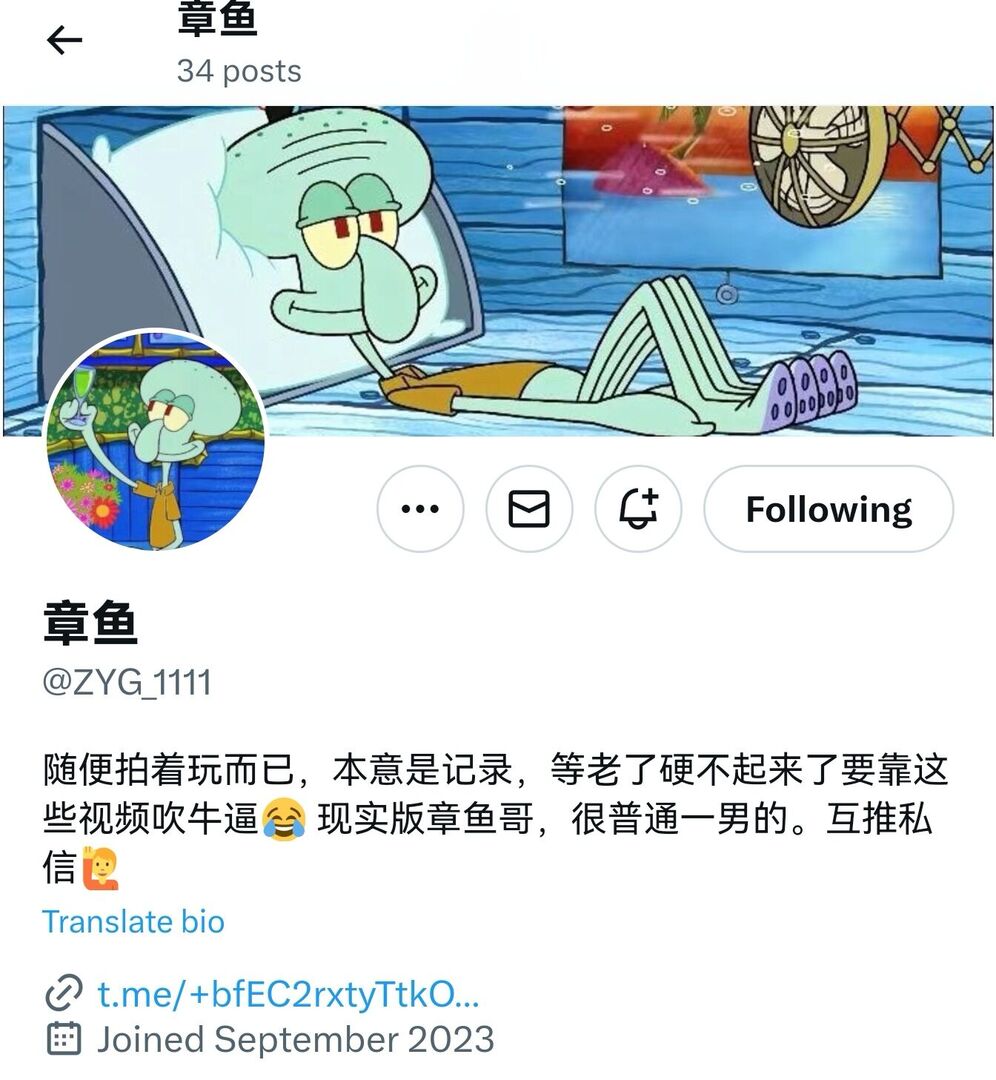Open direct message with 章鱼
This screenshot has width=996, height=1080.
click(x=530, y=508)
